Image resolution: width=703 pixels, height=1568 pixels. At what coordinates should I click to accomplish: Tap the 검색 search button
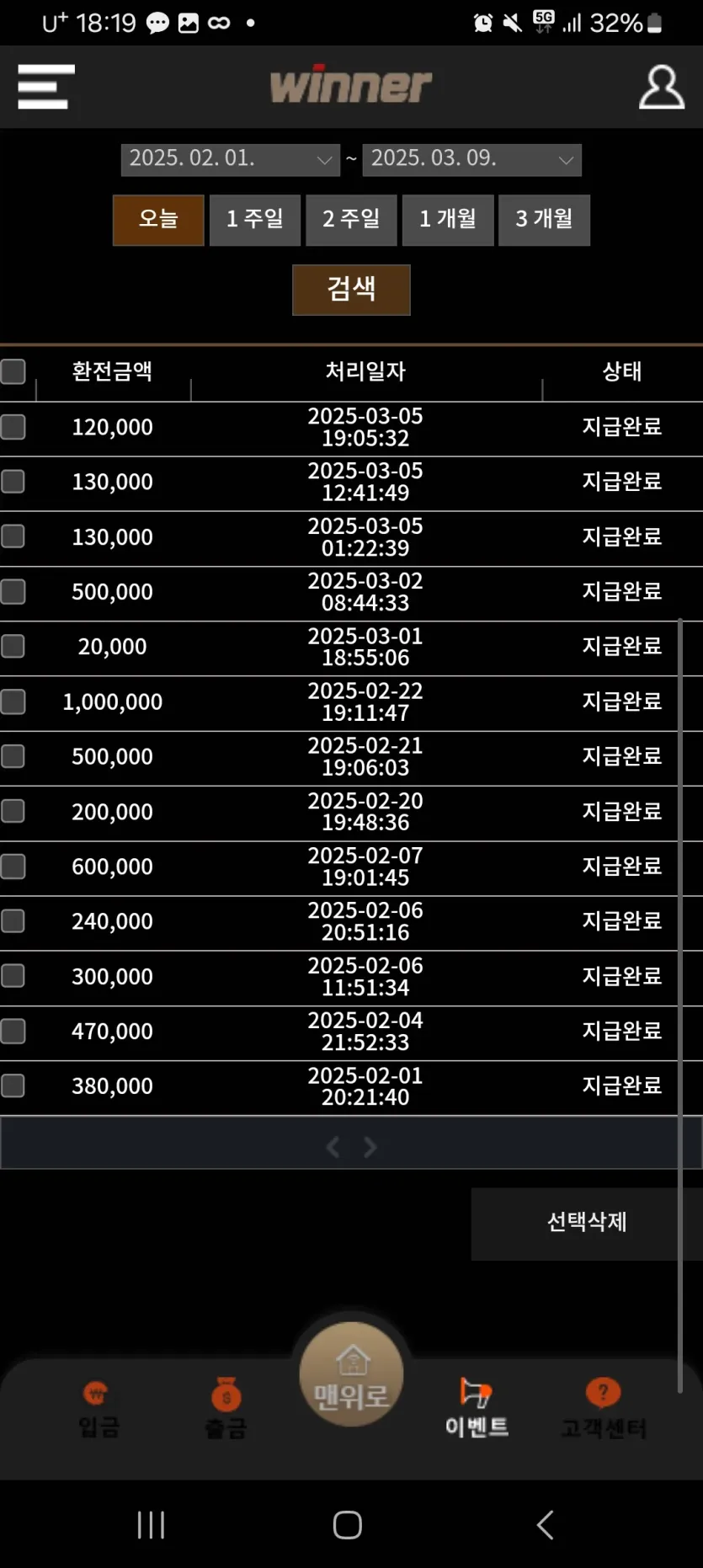coord(351,290)
